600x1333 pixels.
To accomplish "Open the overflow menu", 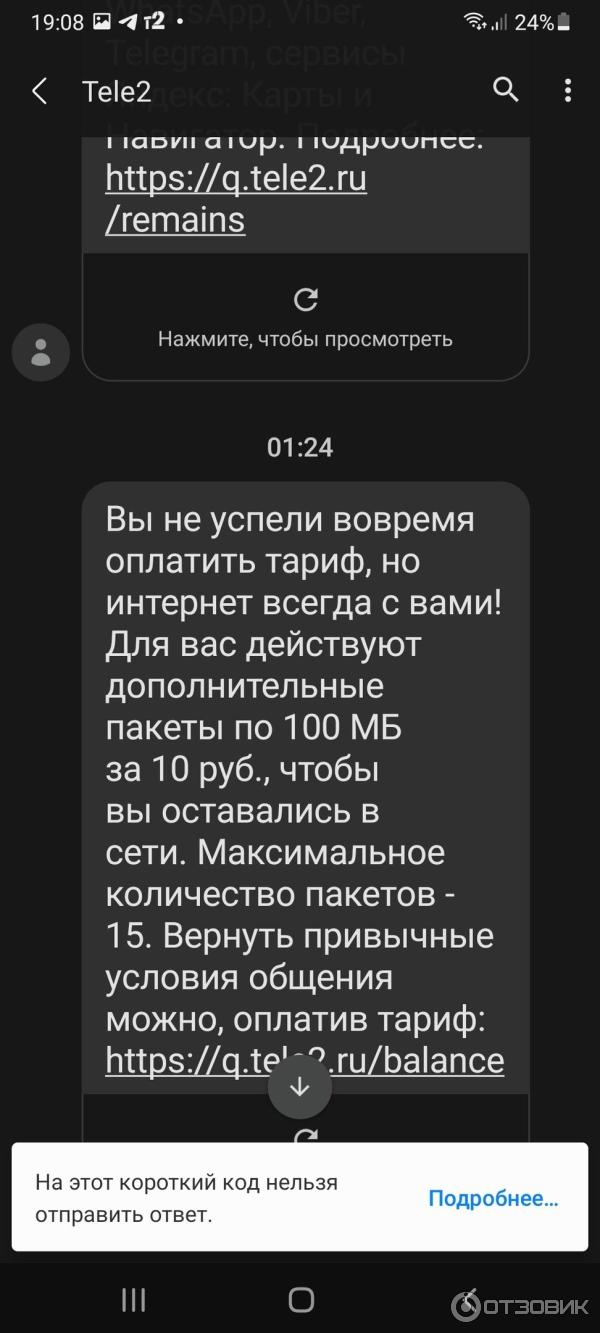I will click(567, 92).
